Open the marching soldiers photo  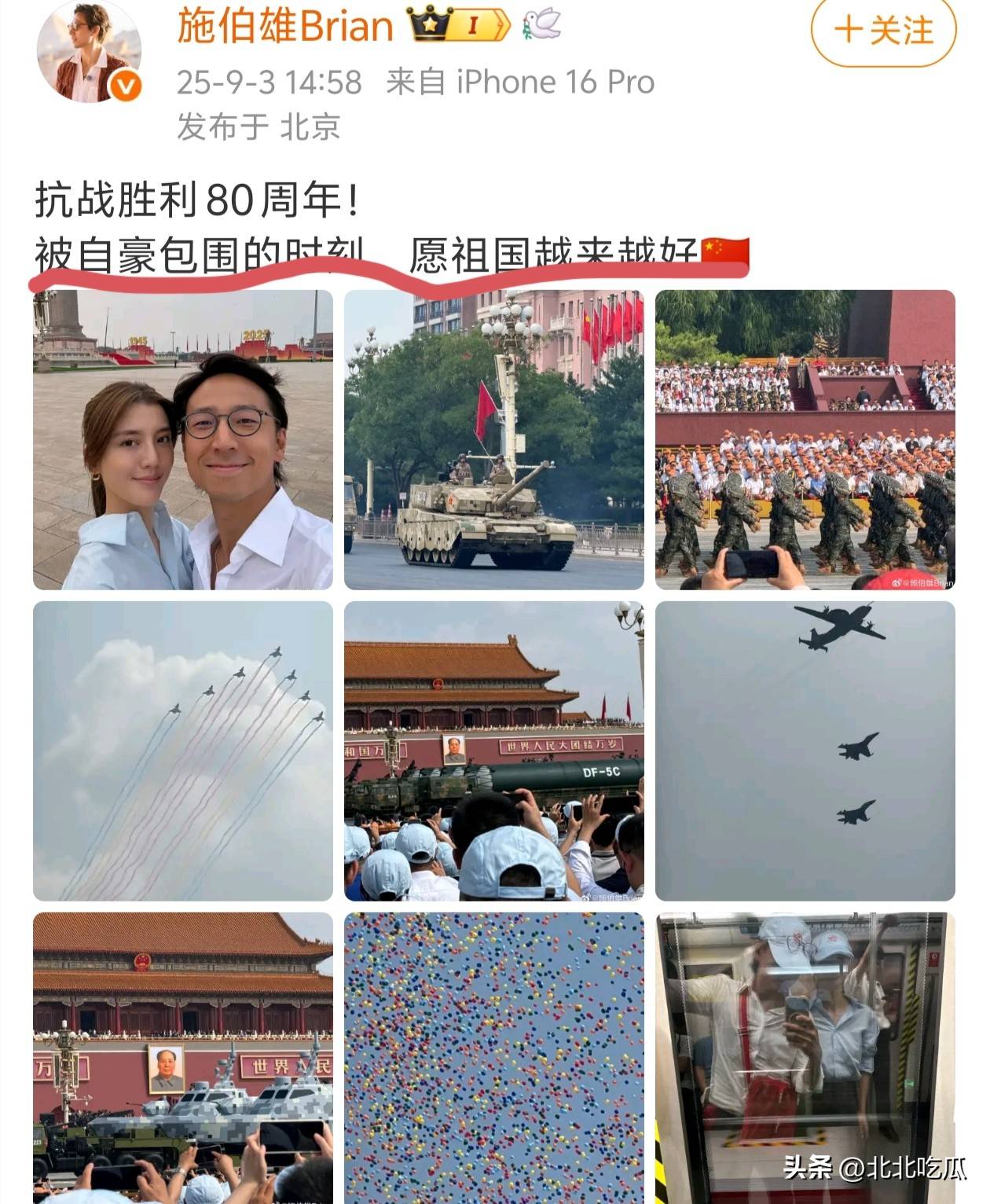tap(805, 440)
